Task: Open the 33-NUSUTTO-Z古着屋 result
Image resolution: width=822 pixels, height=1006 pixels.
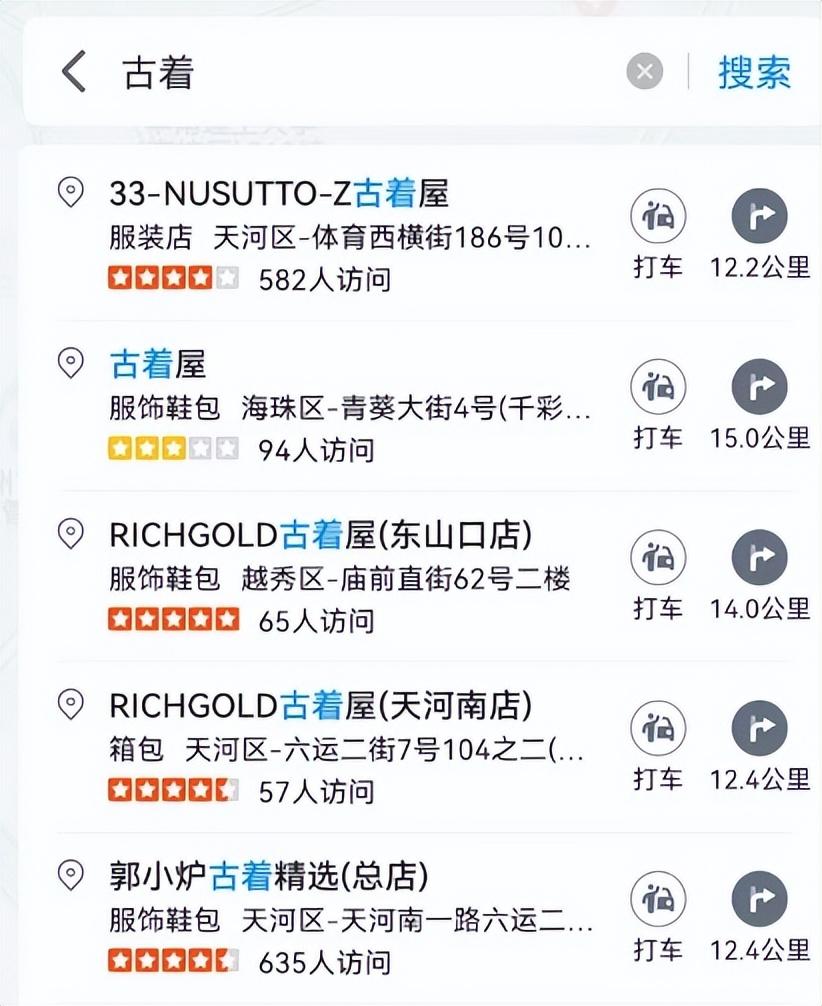Action: (330, 235)
